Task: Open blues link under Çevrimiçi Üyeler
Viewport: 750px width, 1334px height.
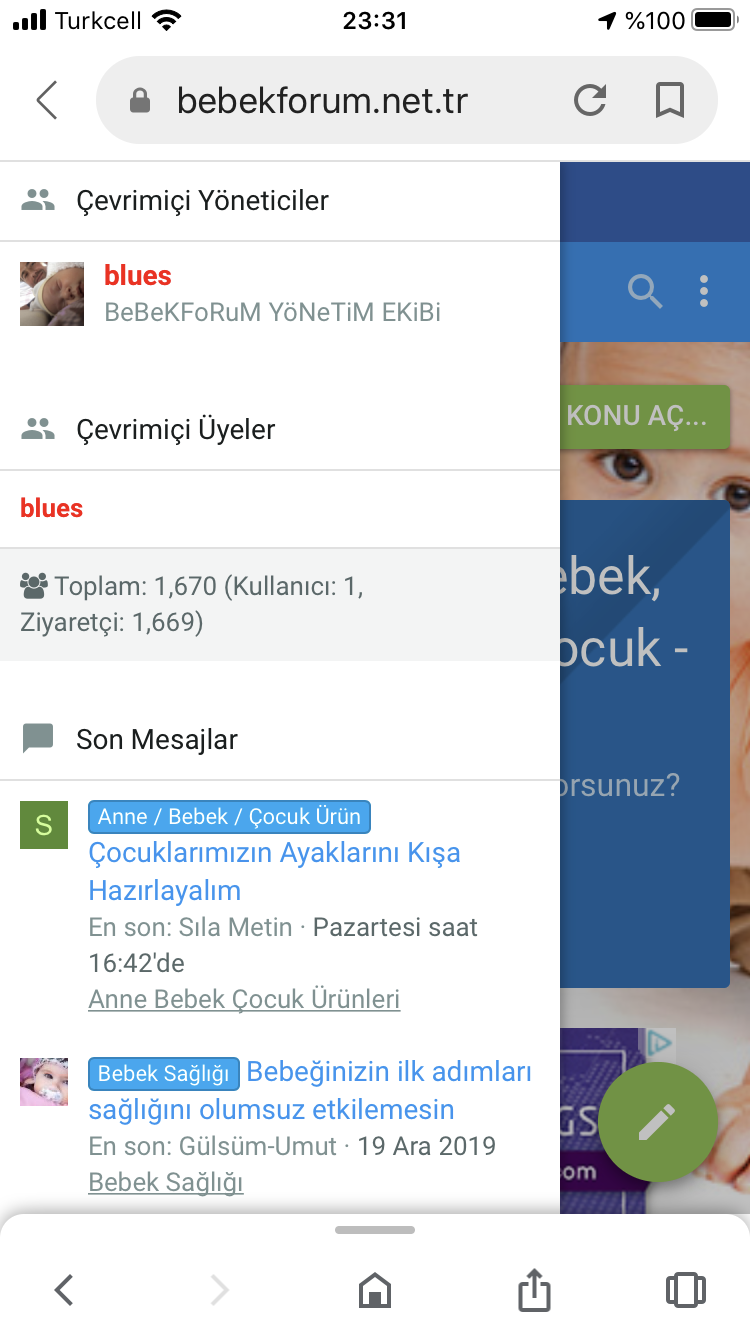Action: (52, 508)
